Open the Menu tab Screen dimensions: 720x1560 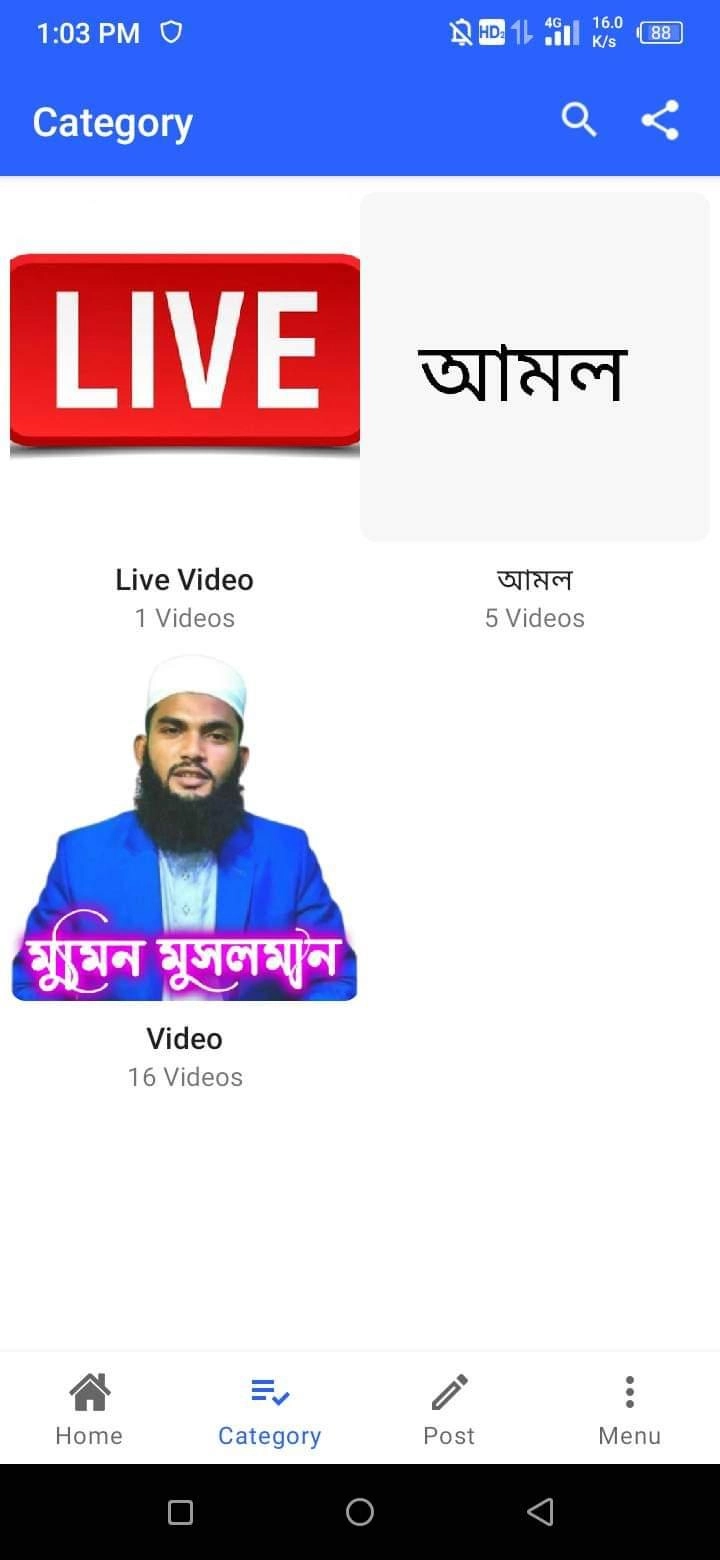(x=629, y=1410)
